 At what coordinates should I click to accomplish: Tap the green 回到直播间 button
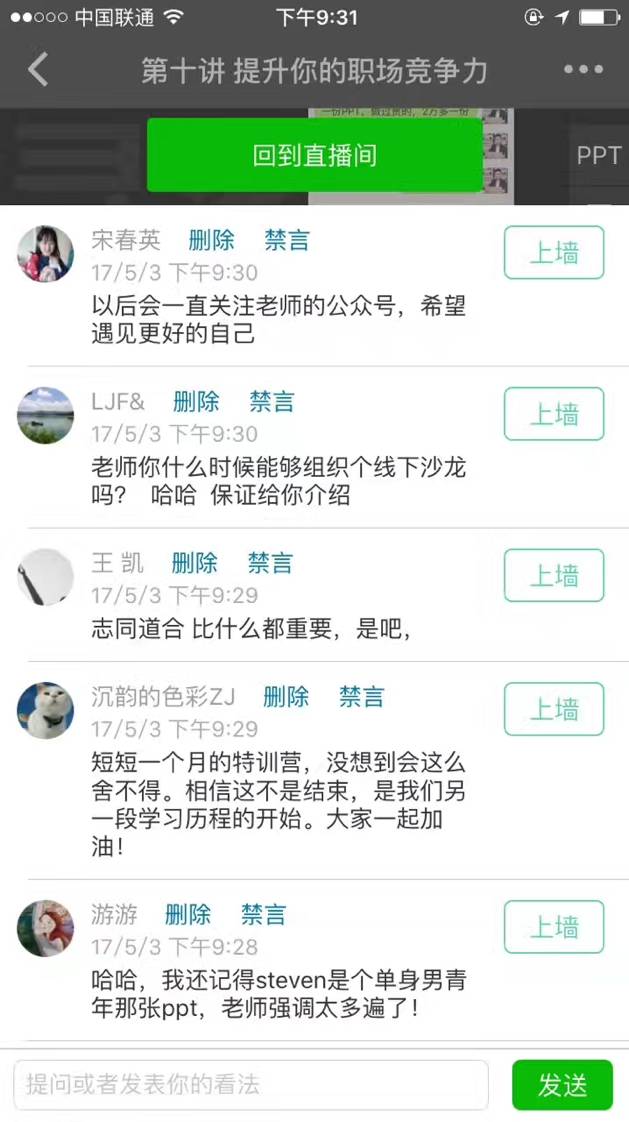(x=314, y=155)
